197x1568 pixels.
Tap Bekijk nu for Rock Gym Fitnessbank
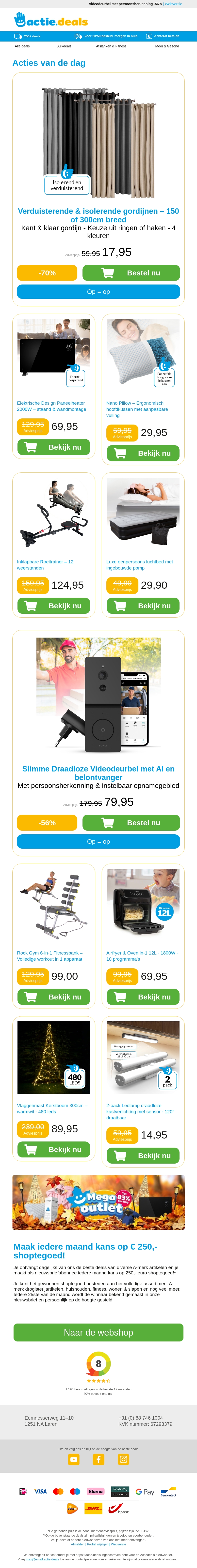54,997
